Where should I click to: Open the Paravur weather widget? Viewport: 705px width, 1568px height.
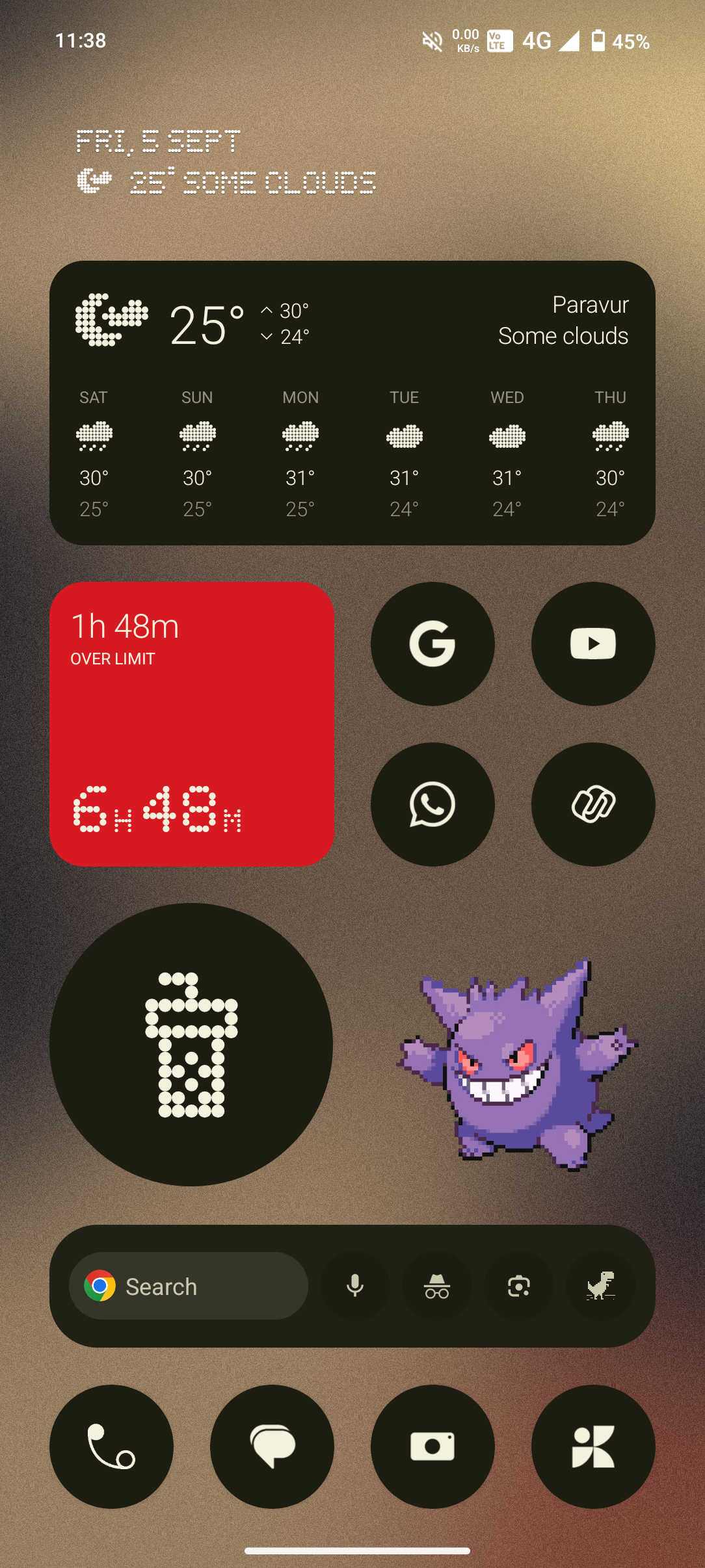click(x=352, y=402)
